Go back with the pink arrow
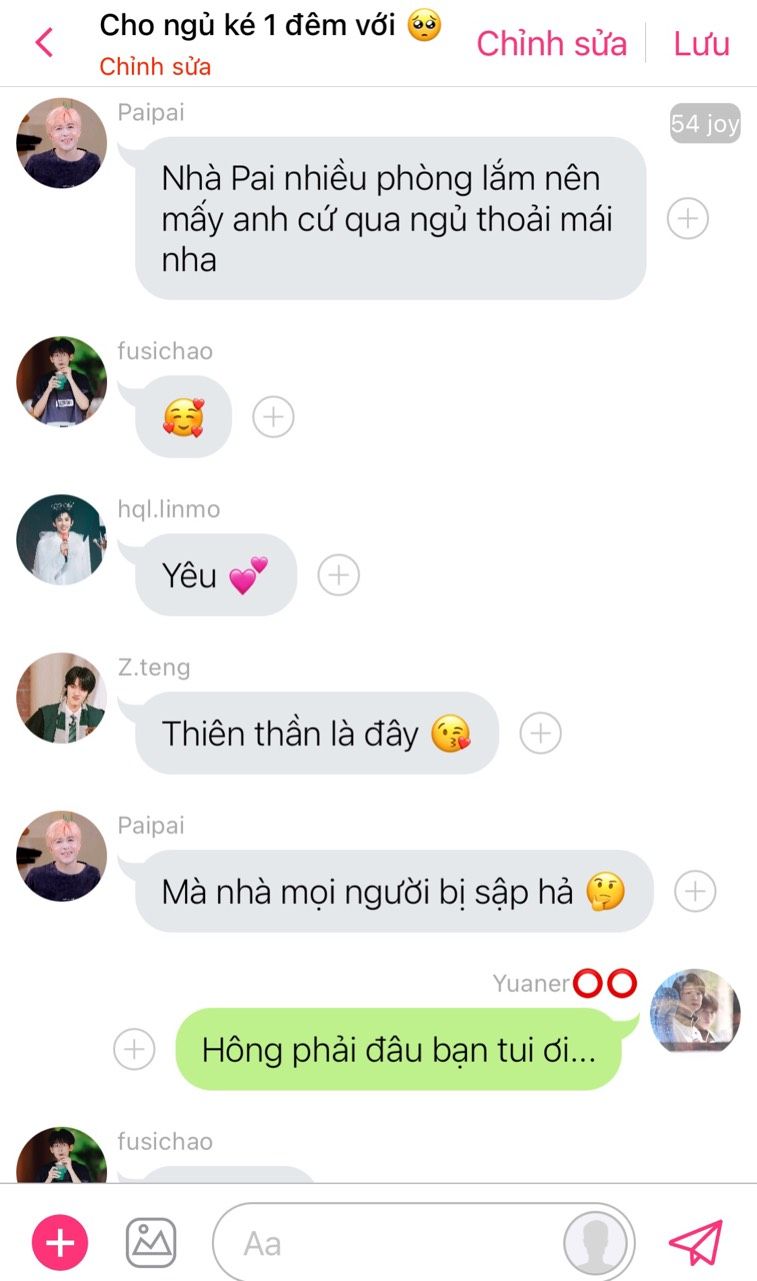Viewport: 757px width, 1281px height. [44, 43]
